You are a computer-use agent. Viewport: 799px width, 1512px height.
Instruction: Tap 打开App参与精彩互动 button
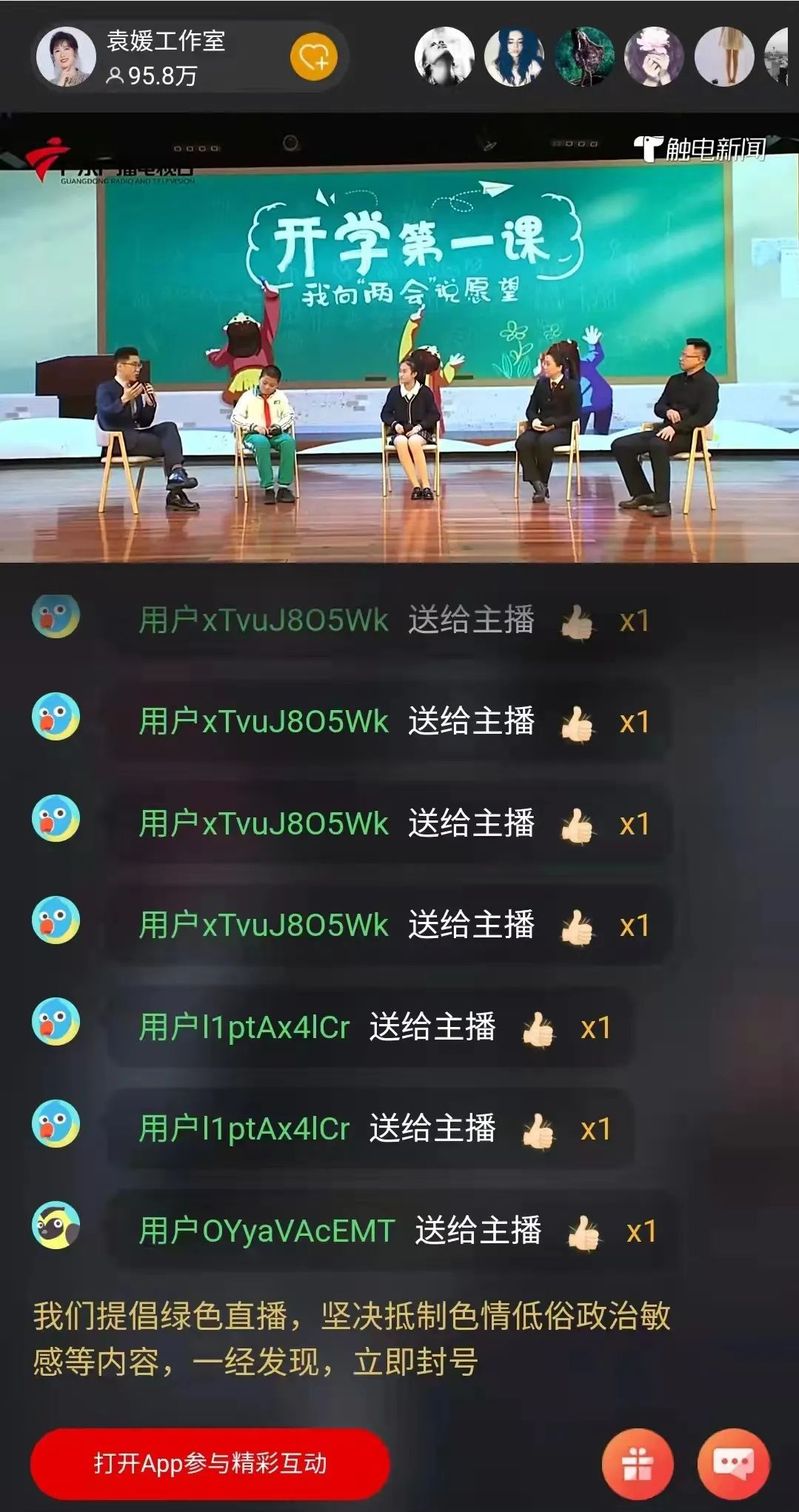(210, 1464)
